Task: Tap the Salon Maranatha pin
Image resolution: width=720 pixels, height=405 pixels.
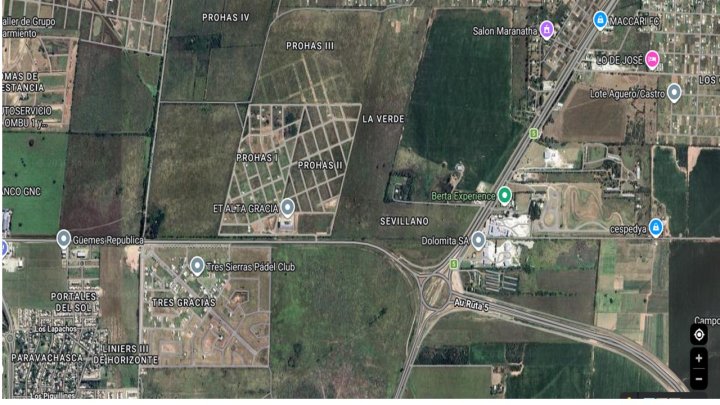Action: tap(547, 29)
